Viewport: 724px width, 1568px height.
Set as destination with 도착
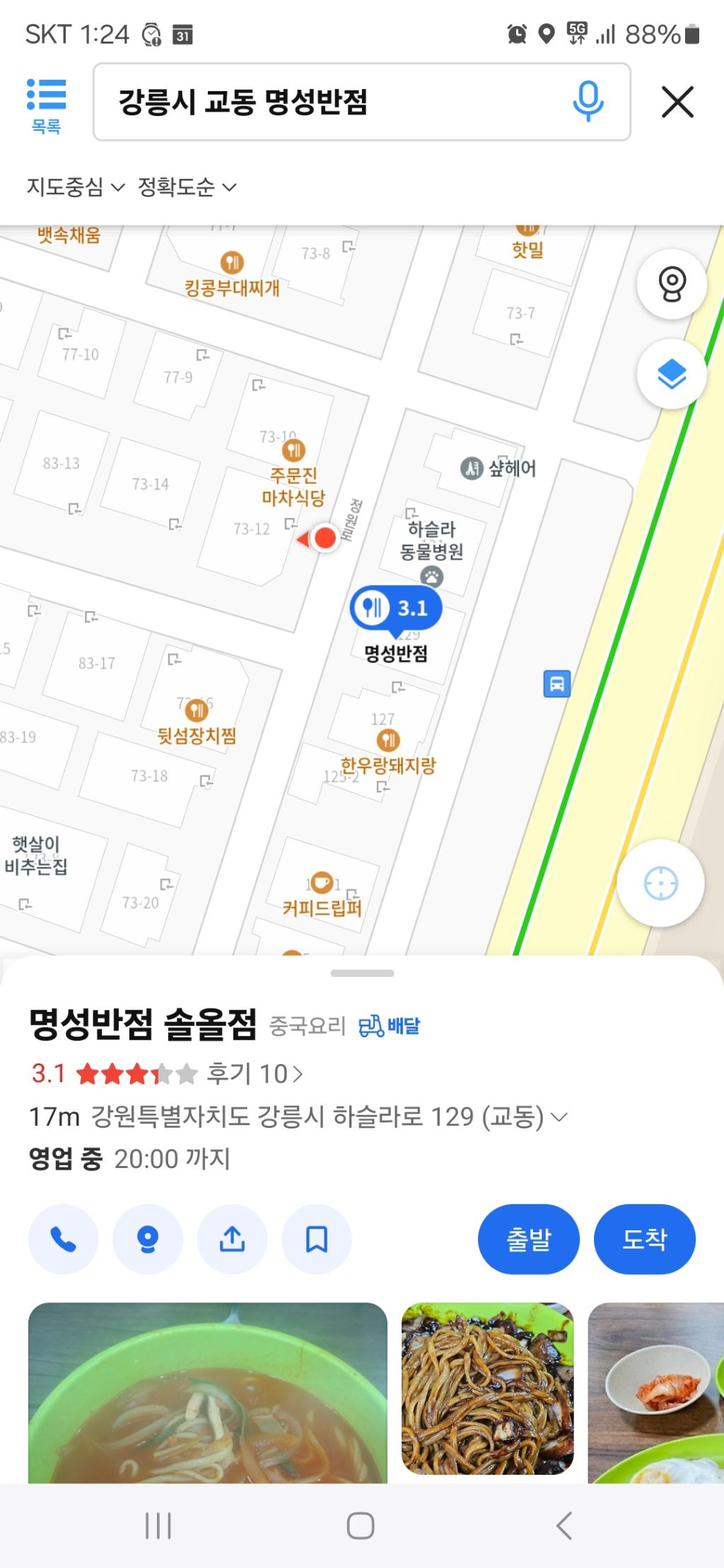[644, 1239]
